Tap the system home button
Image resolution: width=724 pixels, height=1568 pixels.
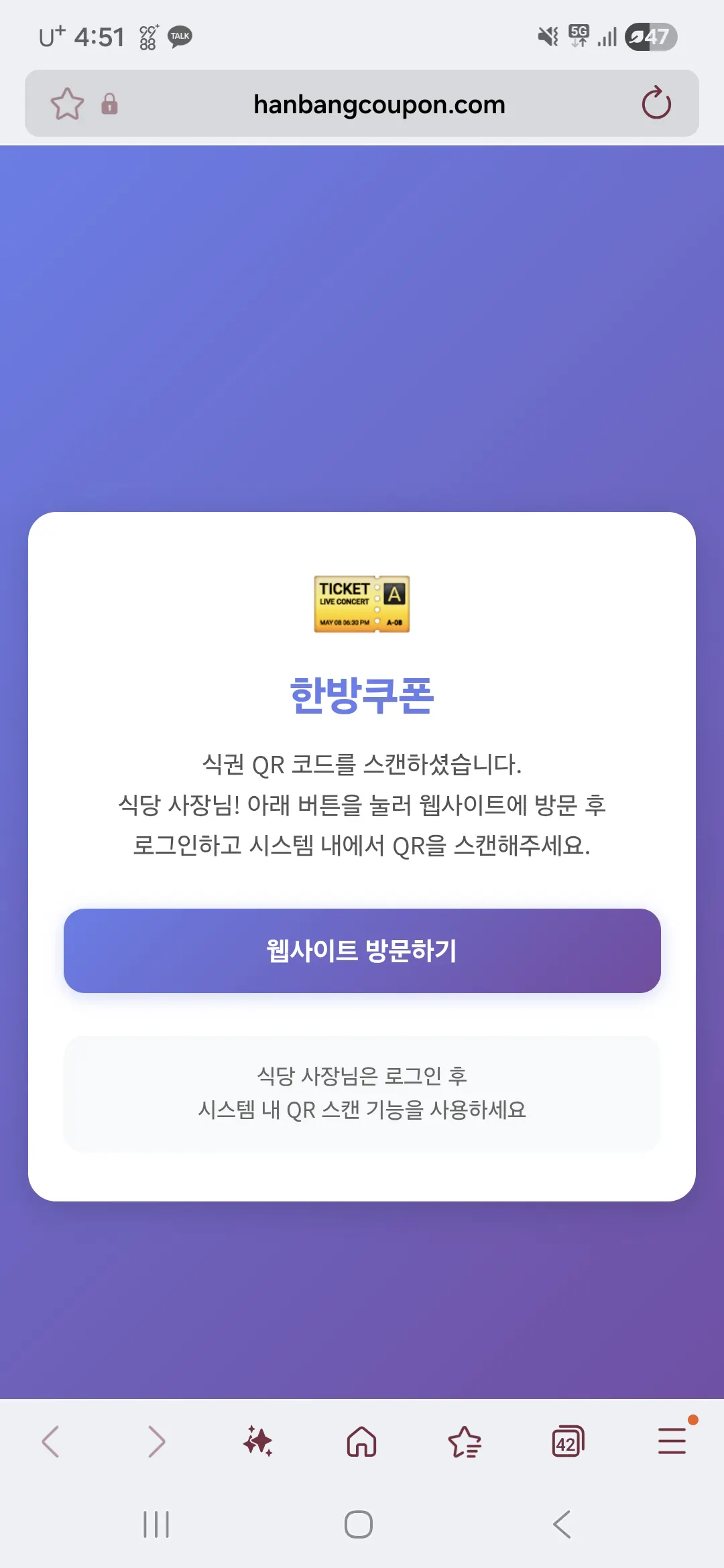[359, 1524]
